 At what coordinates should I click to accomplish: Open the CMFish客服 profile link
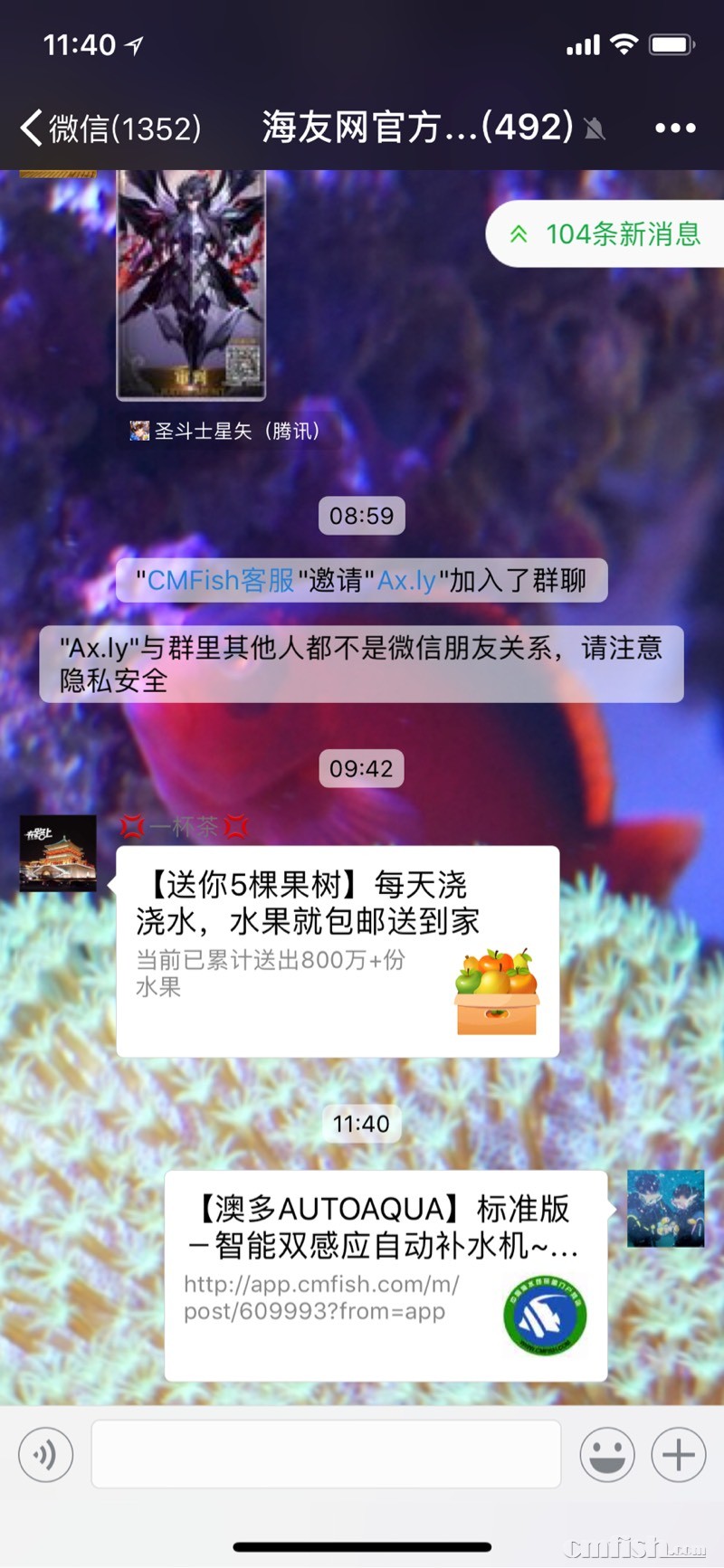[221, 580]
